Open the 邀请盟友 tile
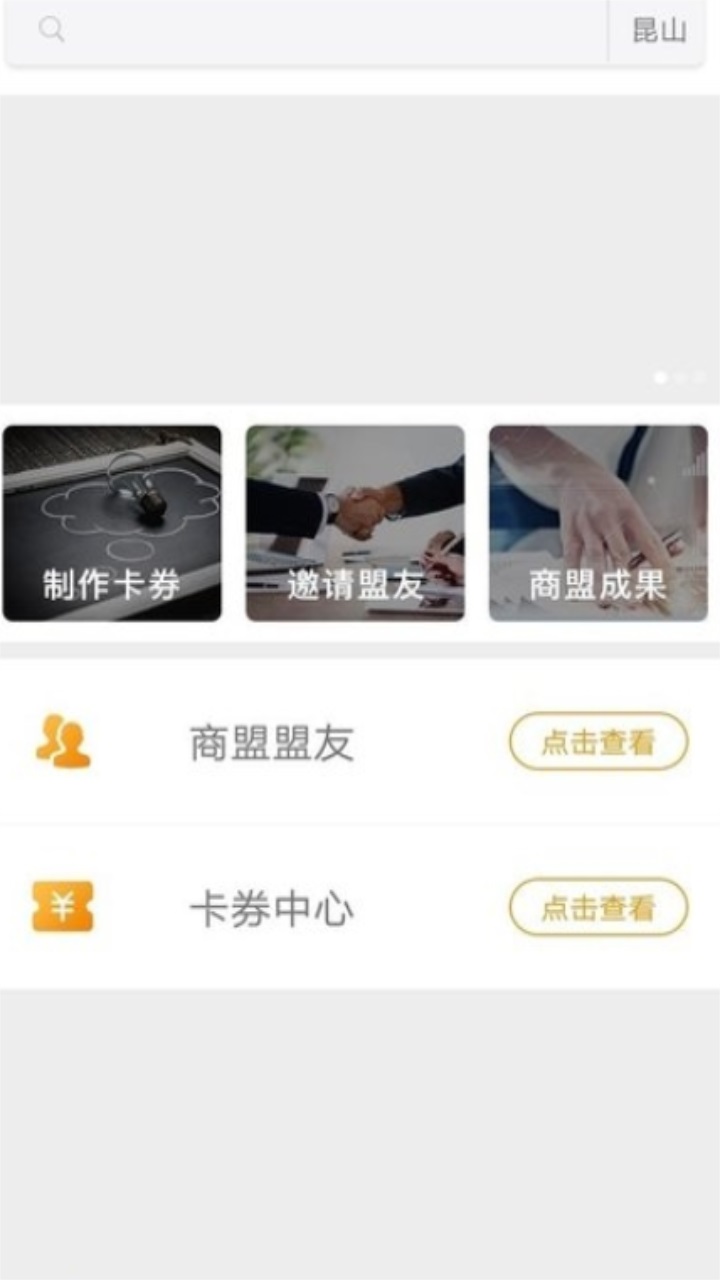 pyautogui.click(x=355, y=523)
